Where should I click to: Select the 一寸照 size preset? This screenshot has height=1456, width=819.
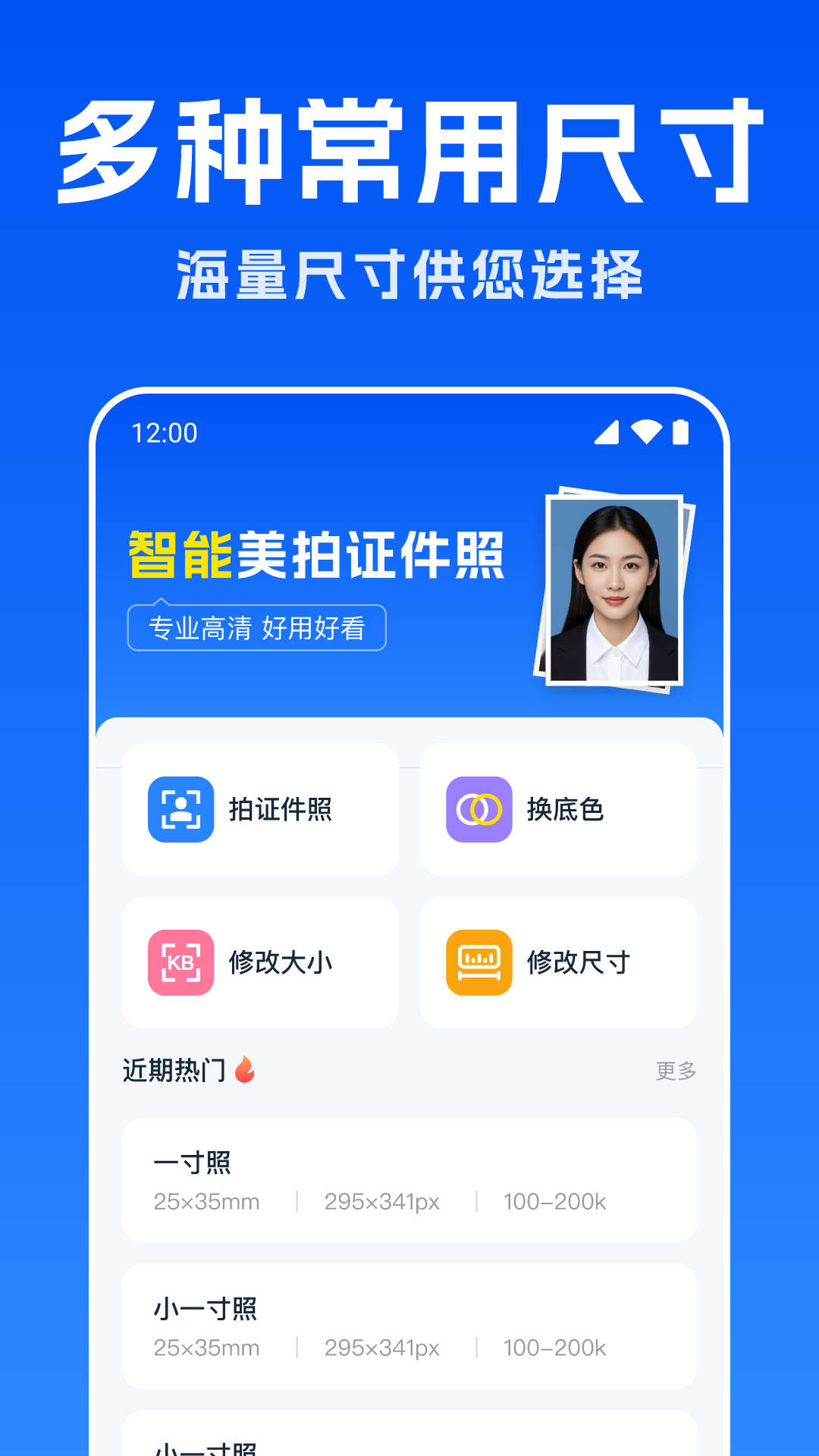(409, 1179)
